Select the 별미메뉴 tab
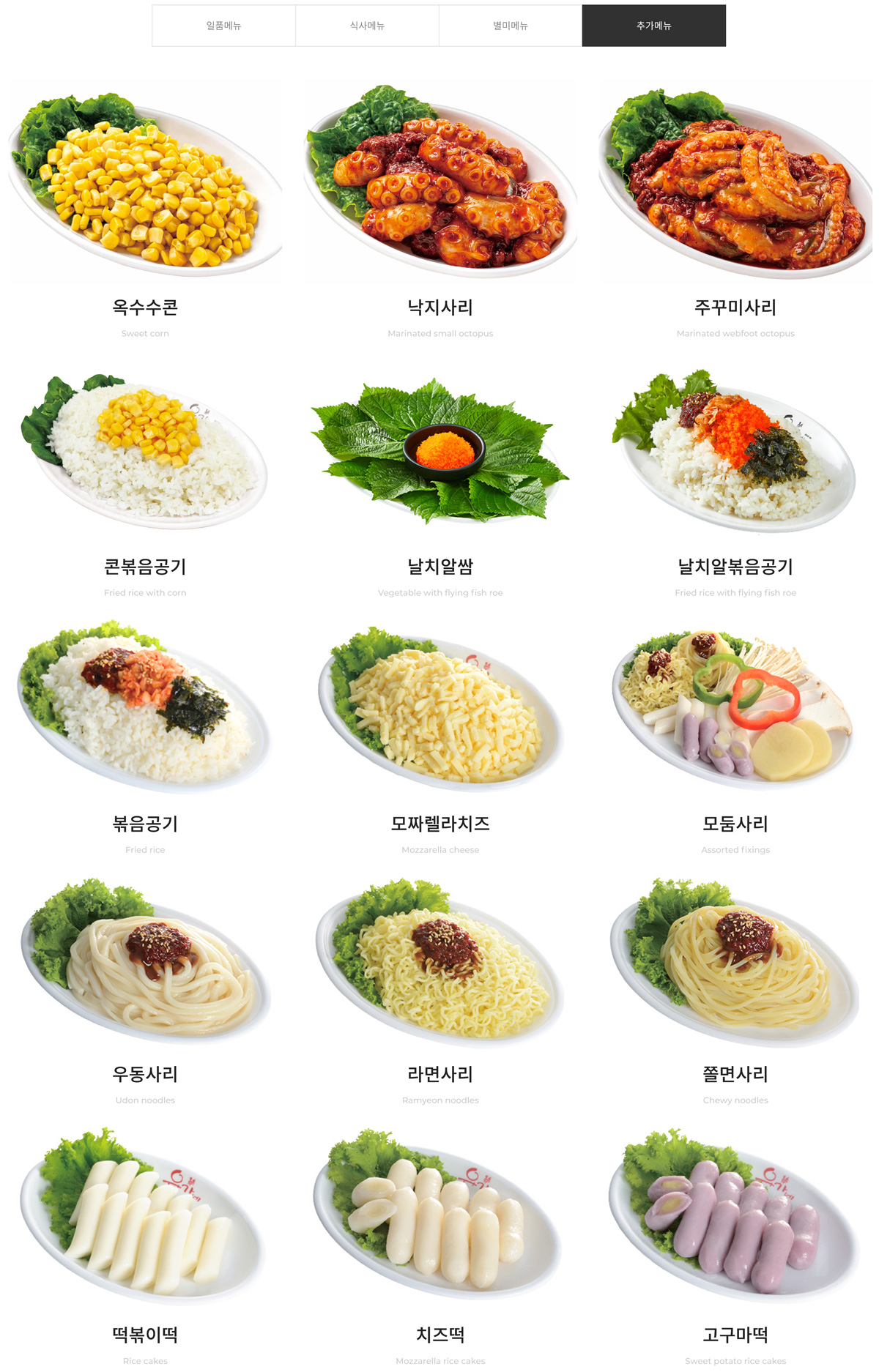The height and width of the screenshot is (1372, 879). pyautogui.click(x=511, y=26)
